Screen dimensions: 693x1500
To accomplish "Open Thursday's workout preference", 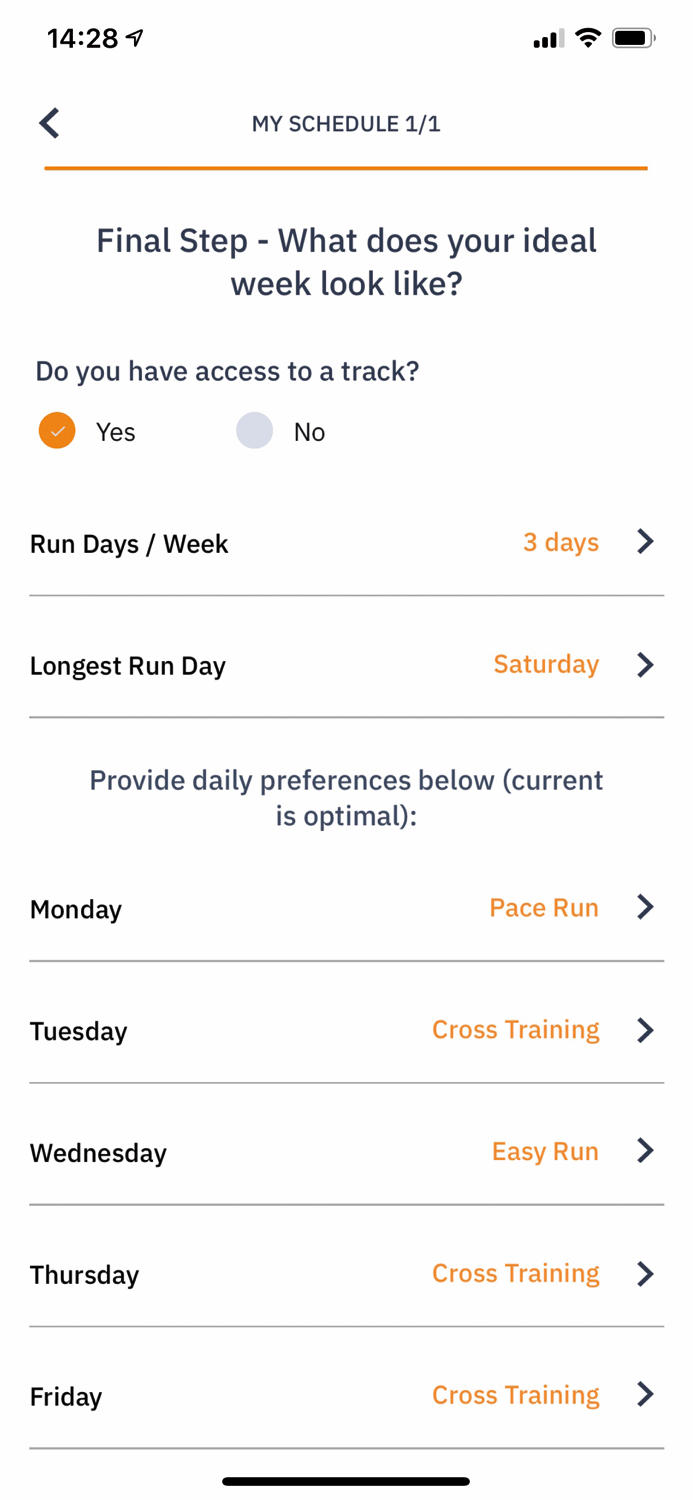I will (x=347, y=1274).
